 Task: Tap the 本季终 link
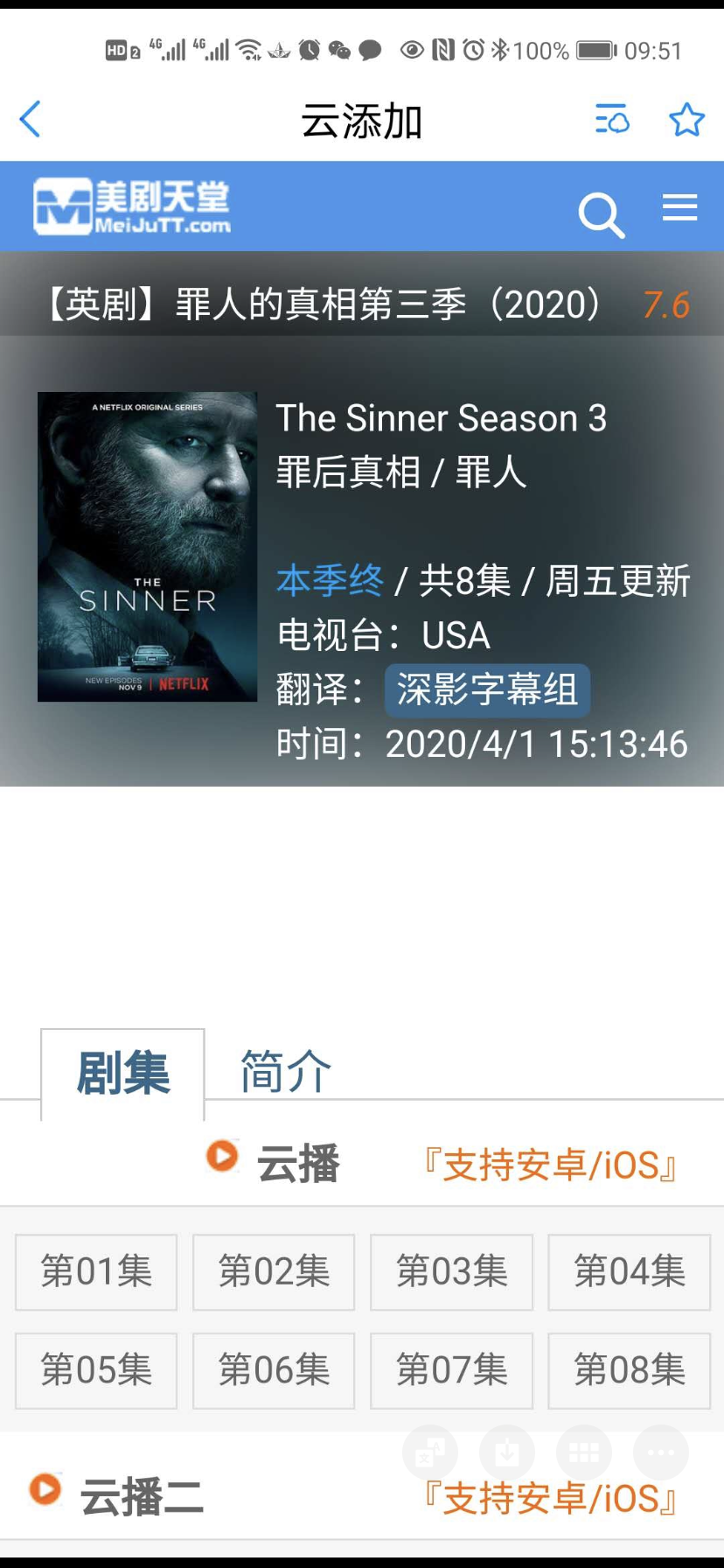[x=330, y=581]
